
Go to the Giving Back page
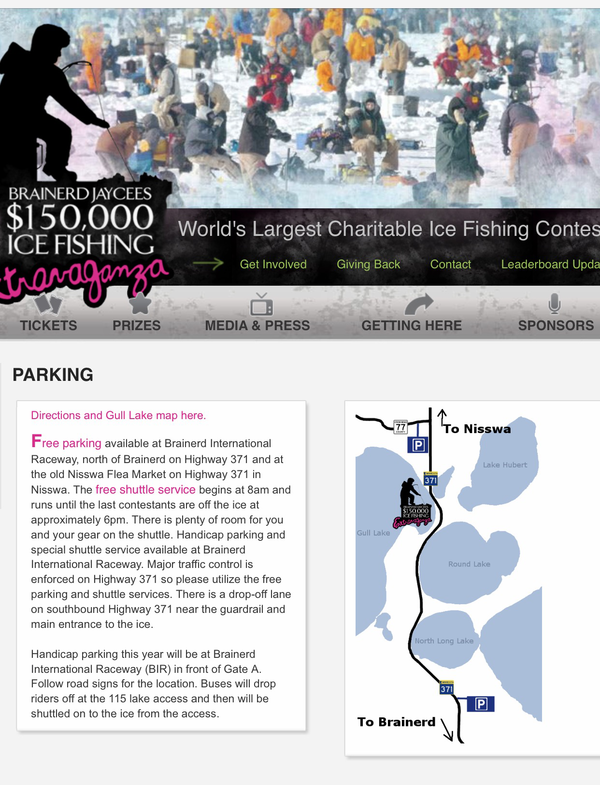pos(368,264)
